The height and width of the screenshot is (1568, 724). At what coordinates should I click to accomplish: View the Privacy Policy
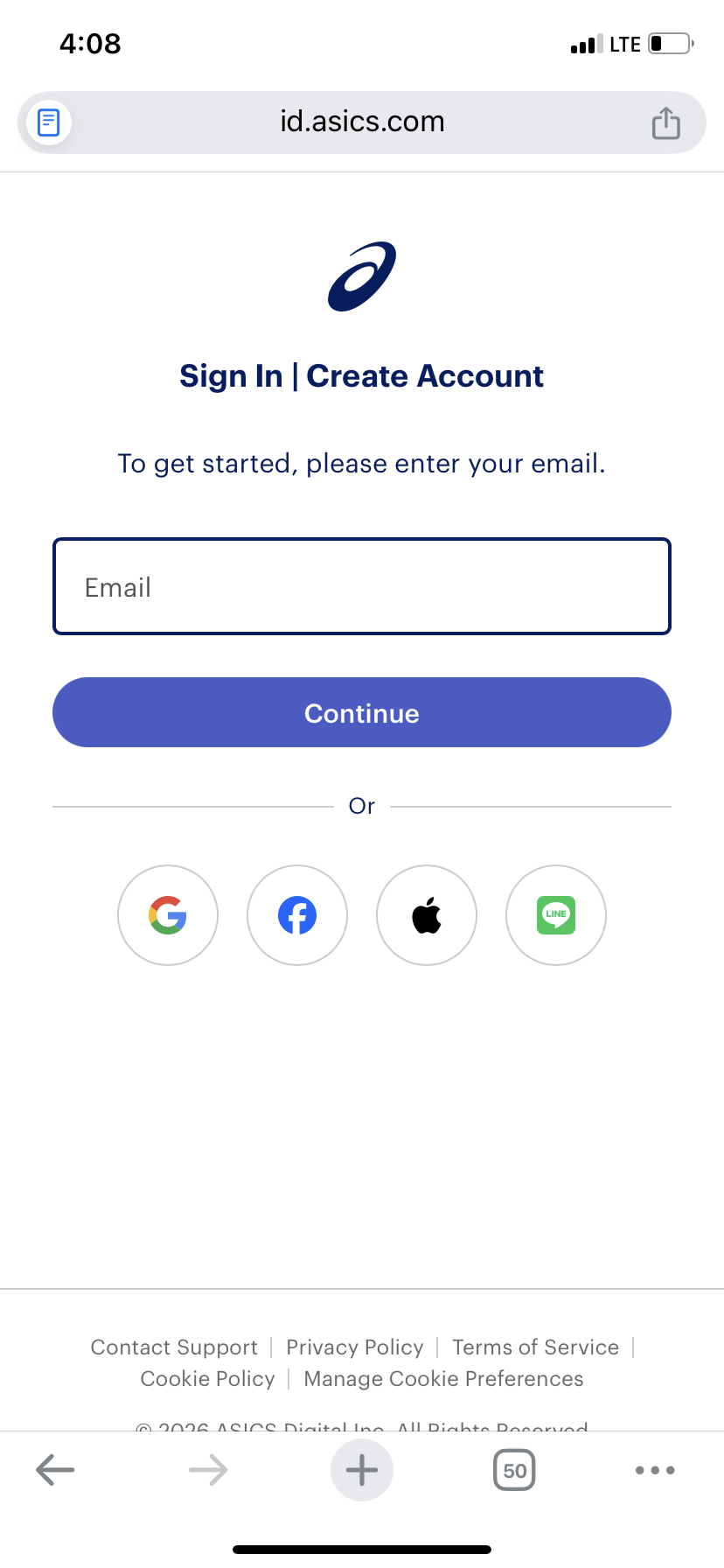coord(355,1347)
